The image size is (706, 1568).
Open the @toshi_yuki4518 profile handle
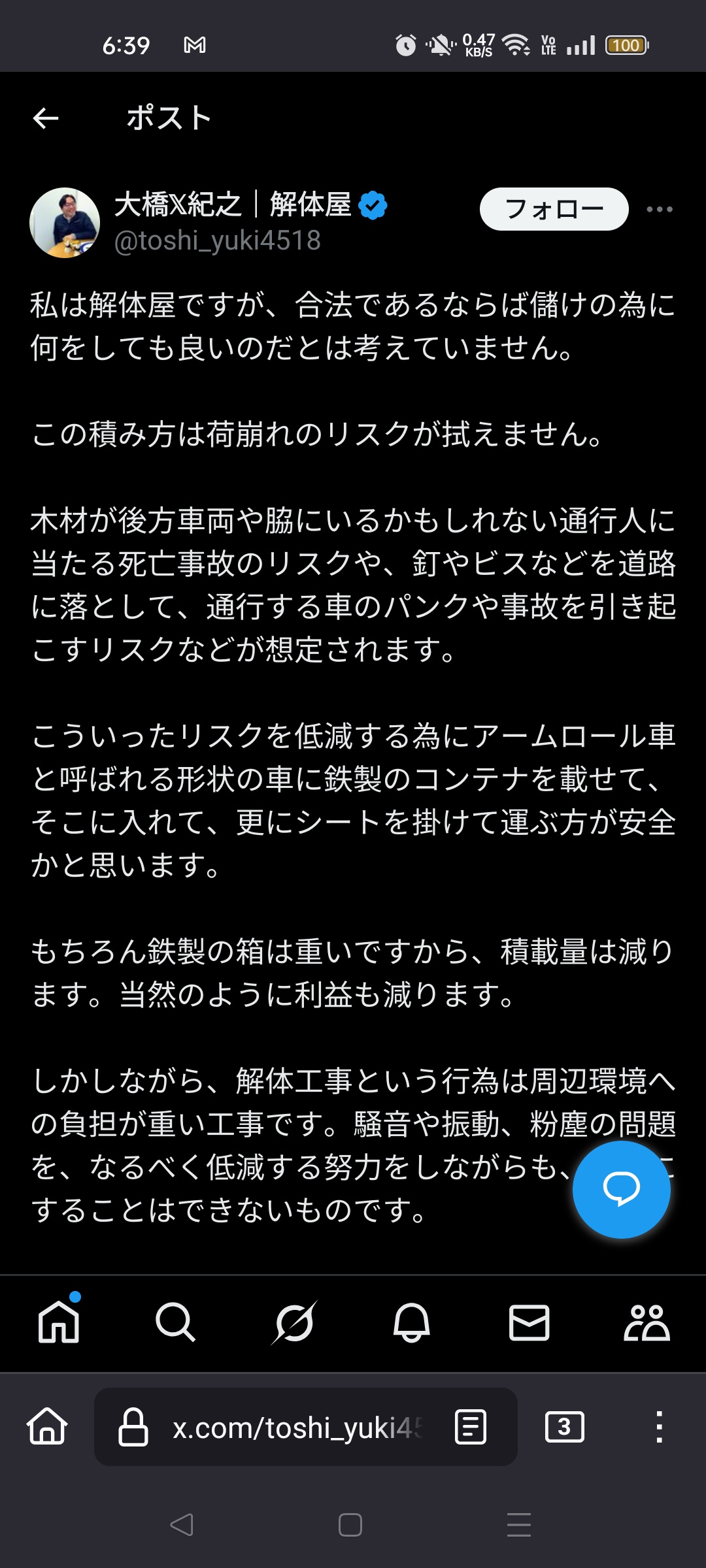(x=218, y=240)
